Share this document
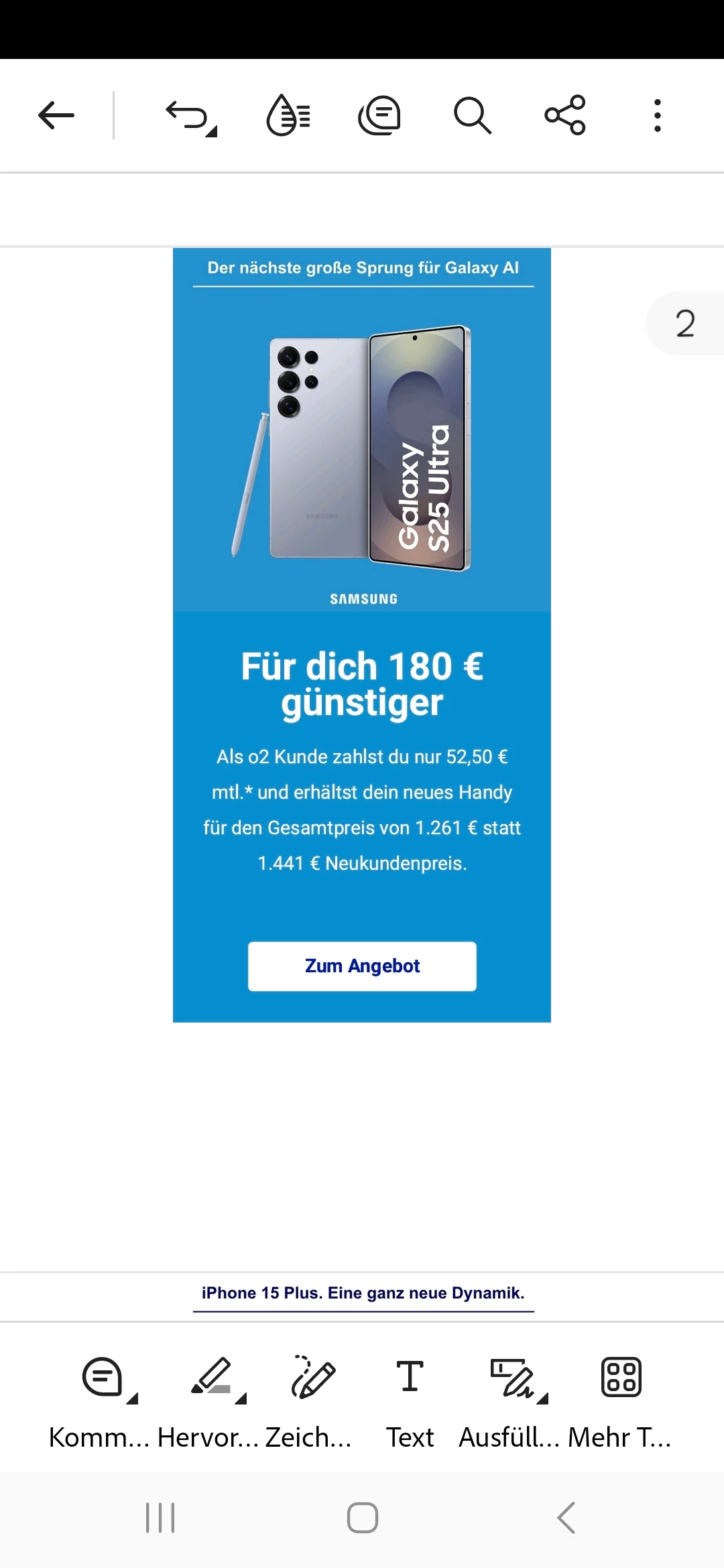This screenshot has height=1568, width=724. coord(565,115)
